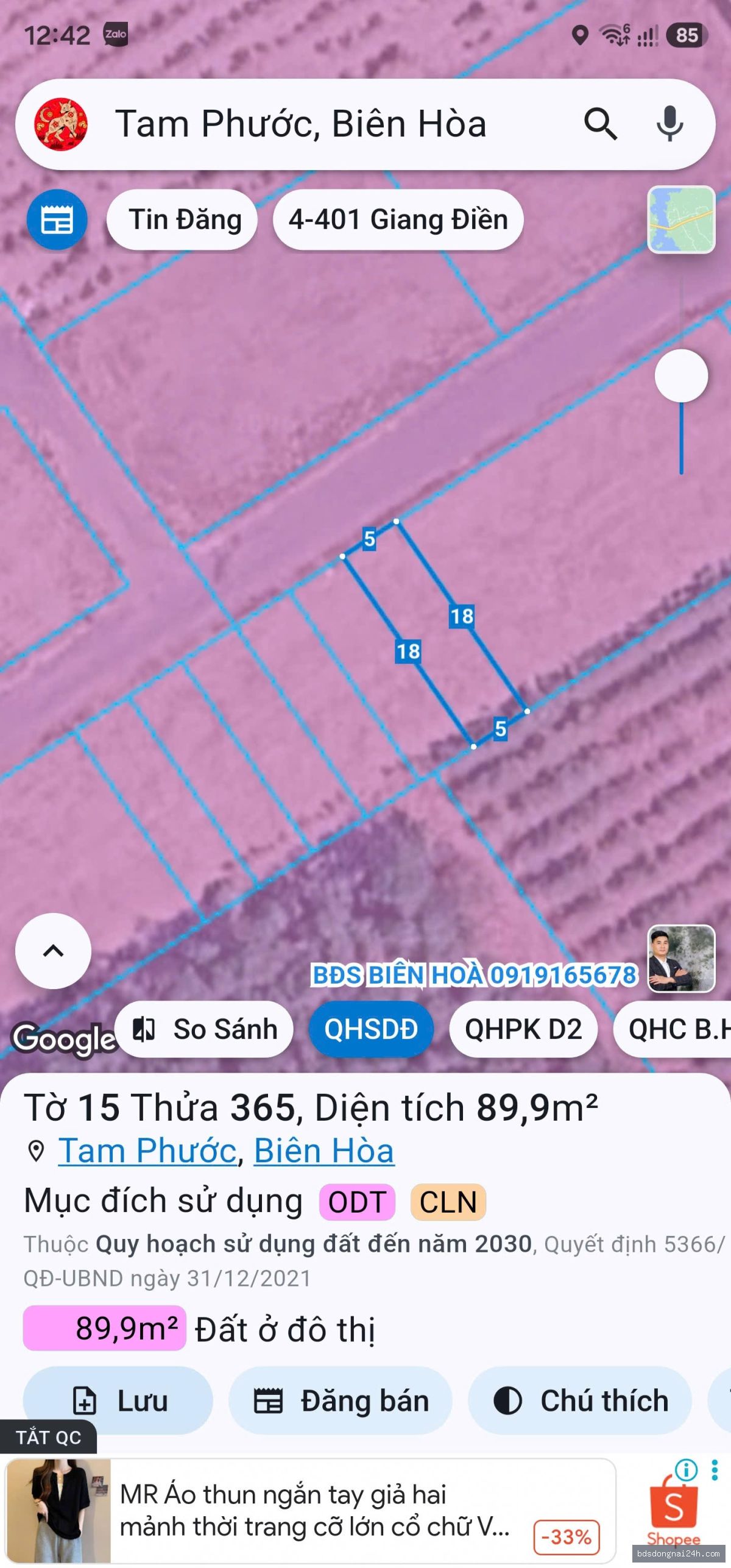Start voice search with the microphone
This screenshot has width=731, height=1568.
coord(669,124)
